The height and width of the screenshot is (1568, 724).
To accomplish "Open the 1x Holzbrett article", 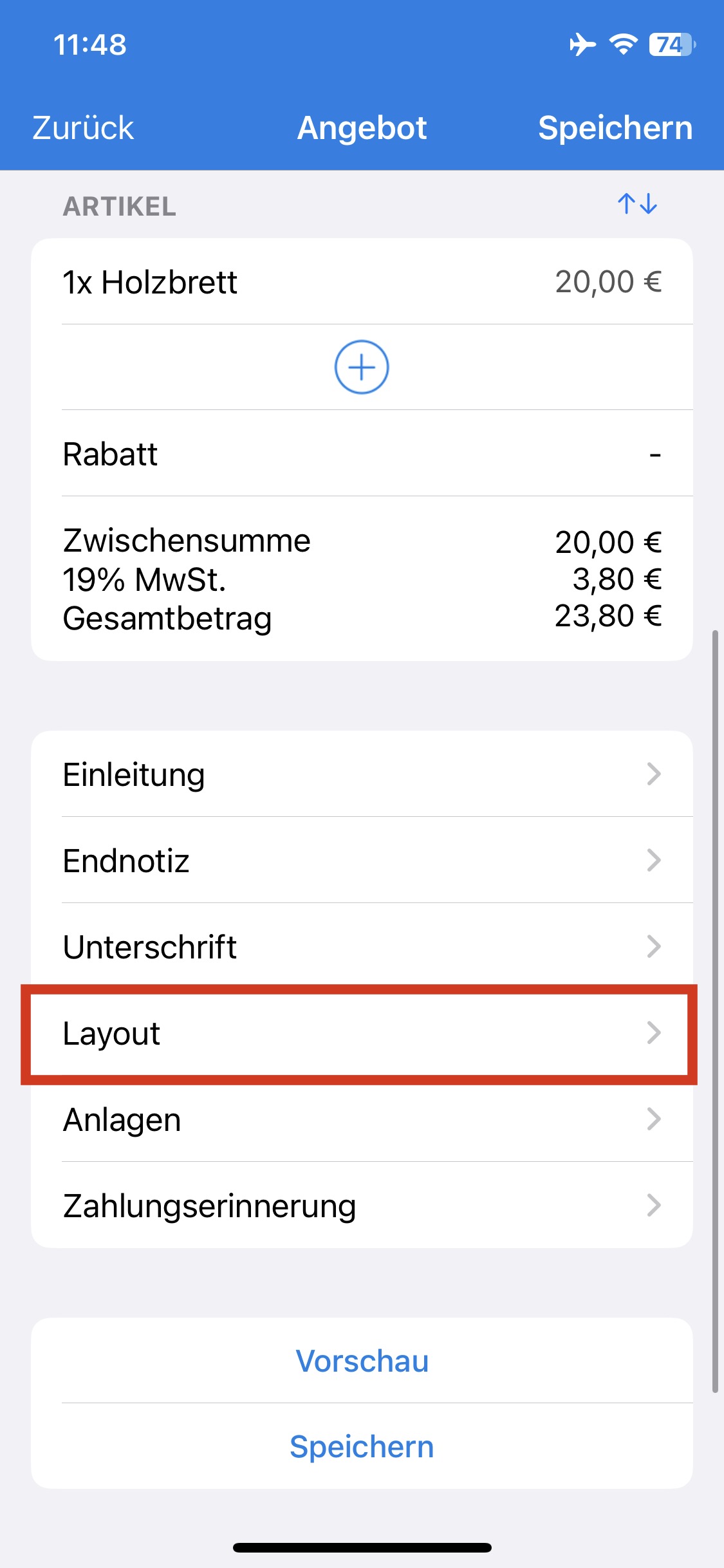I will point(362,282).
